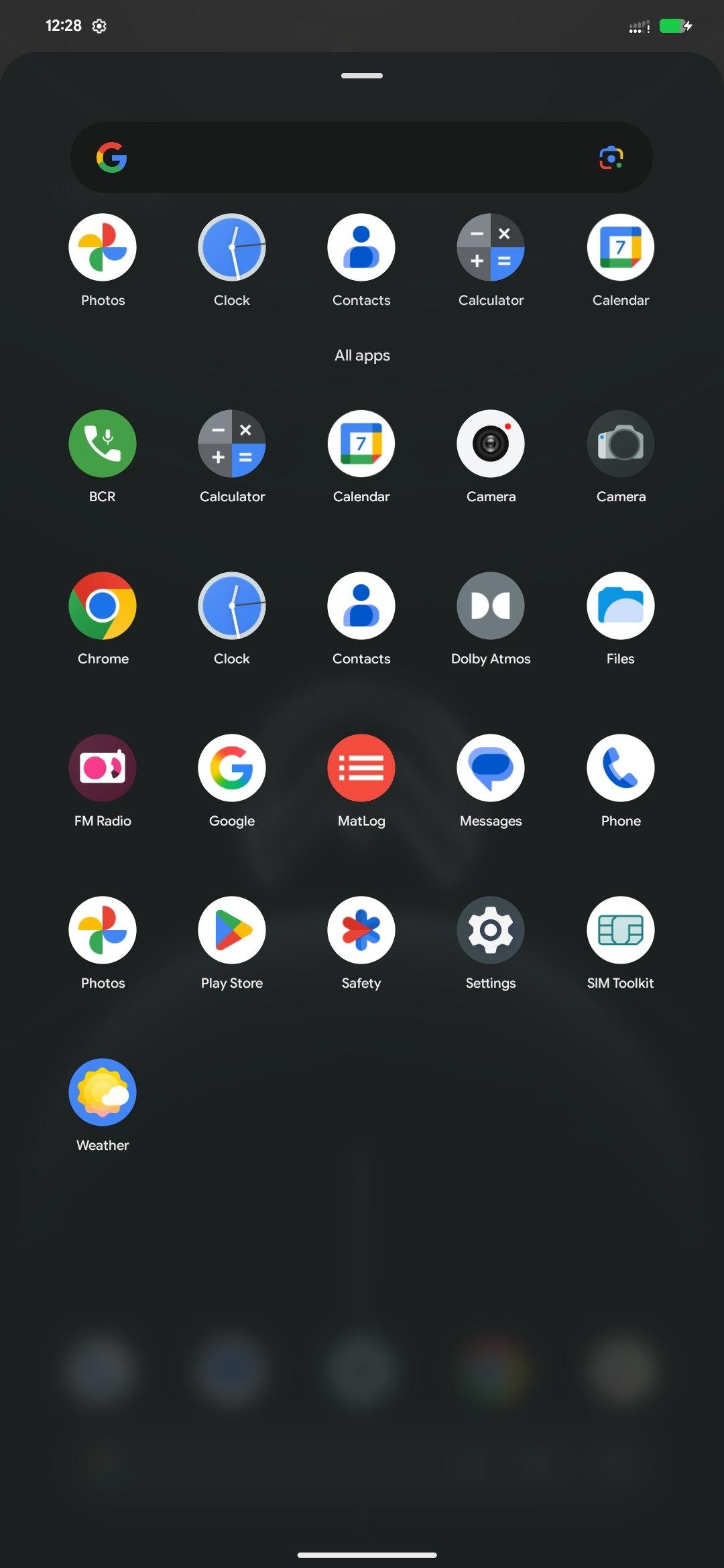This screenshot has height=1568, width=724.
Task: Open Calendar from the suggested apps row
Action: 620,247
